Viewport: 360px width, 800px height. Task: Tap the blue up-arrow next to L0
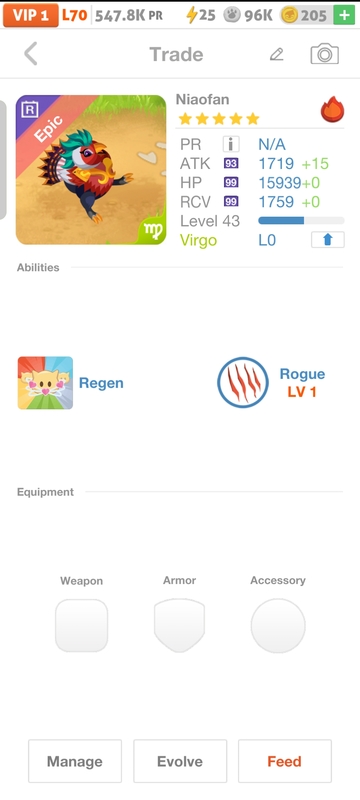click(x=327, y=240)
